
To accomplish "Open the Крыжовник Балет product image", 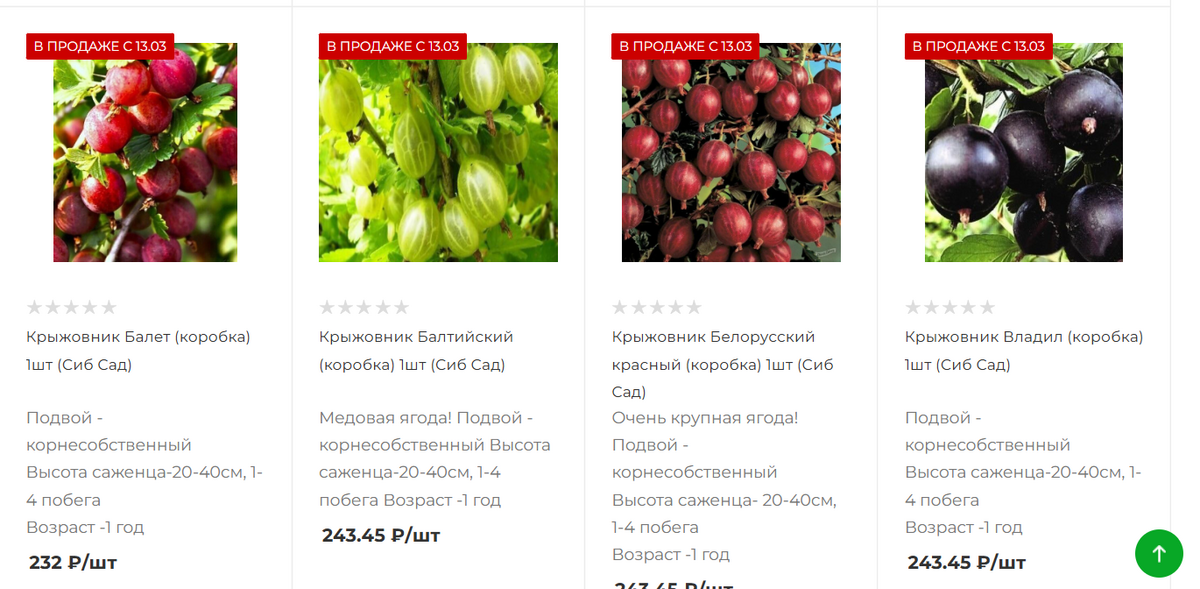I will pos(145,152).
